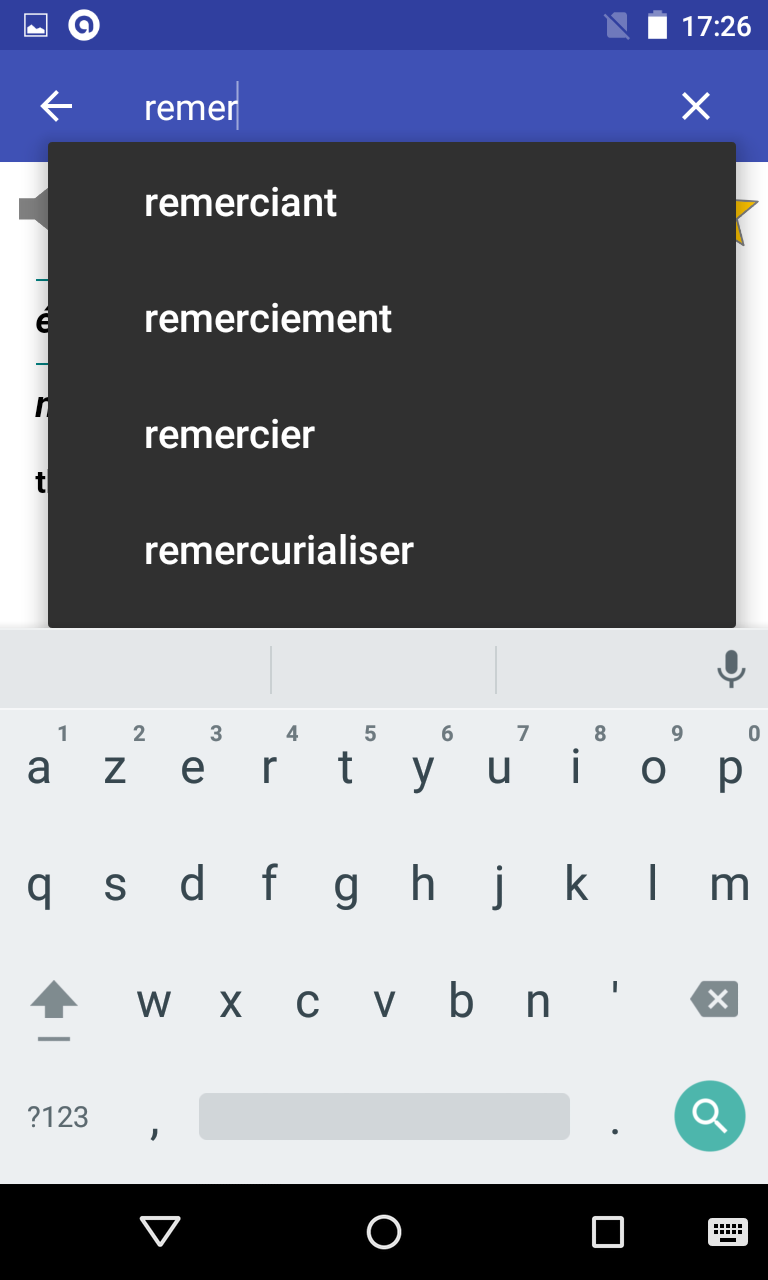Enable the shift key
This screenshot has width=768, height=1280.
[54, 1003]
